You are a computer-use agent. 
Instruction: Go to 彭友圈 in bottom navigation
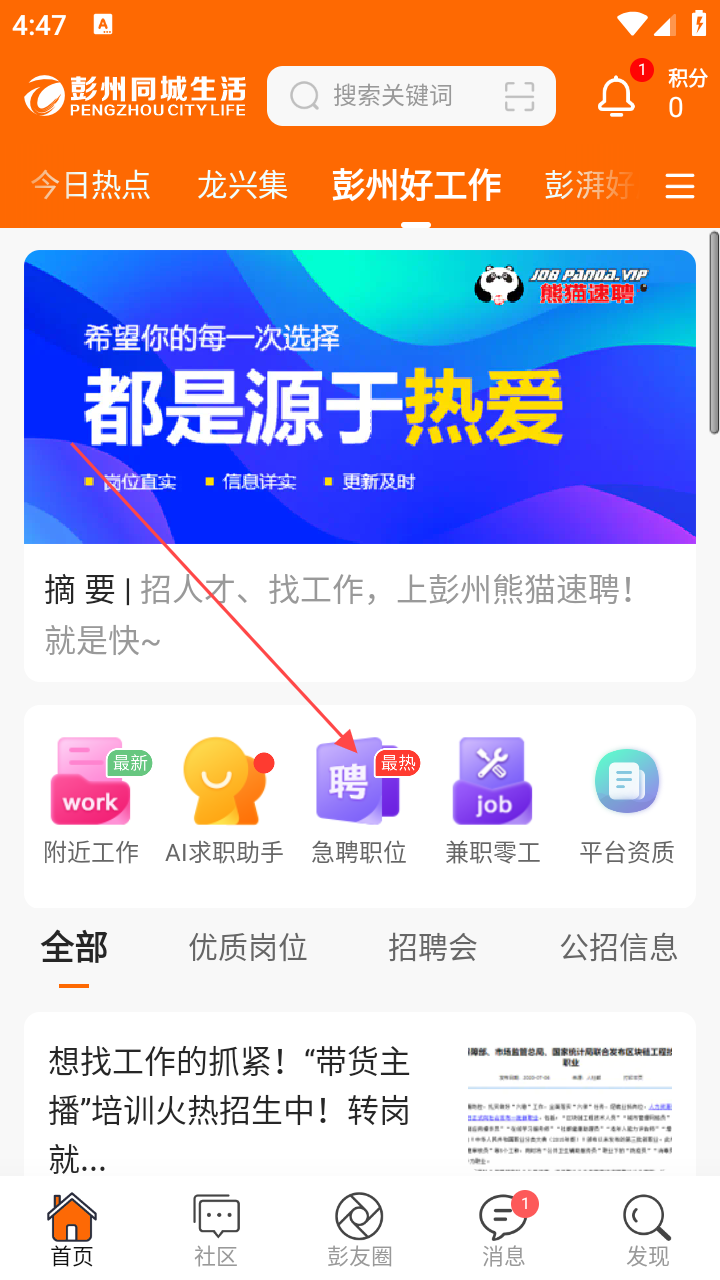click(359, 1230)
